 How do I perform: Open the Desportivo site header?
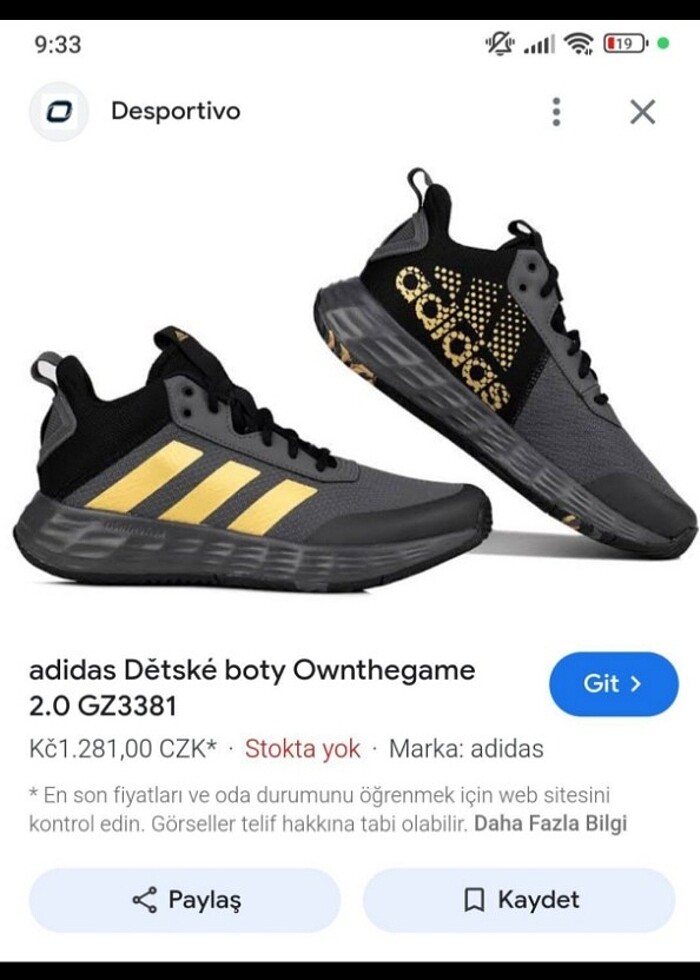[175, 111]
